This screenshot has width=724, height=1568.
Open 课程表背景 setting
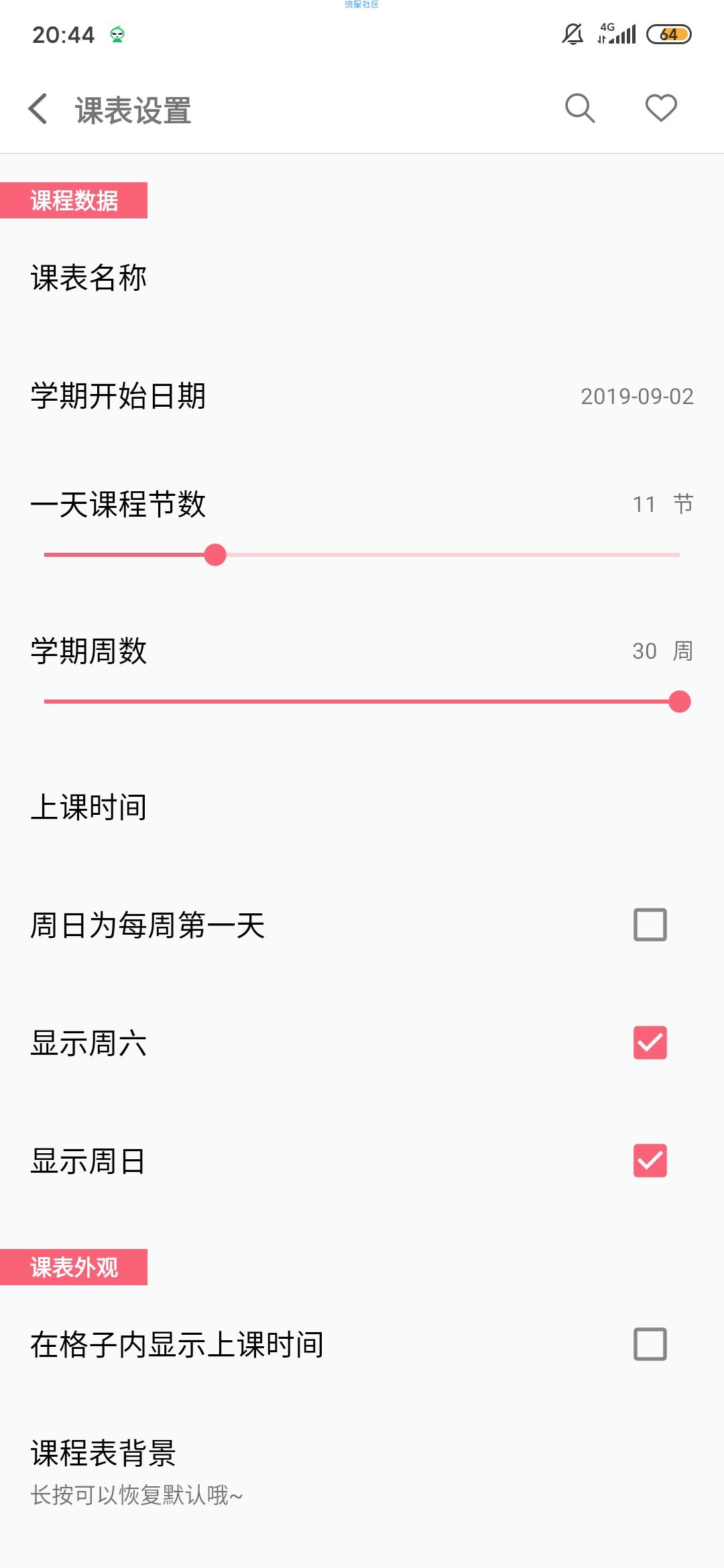click(362, 1472)
